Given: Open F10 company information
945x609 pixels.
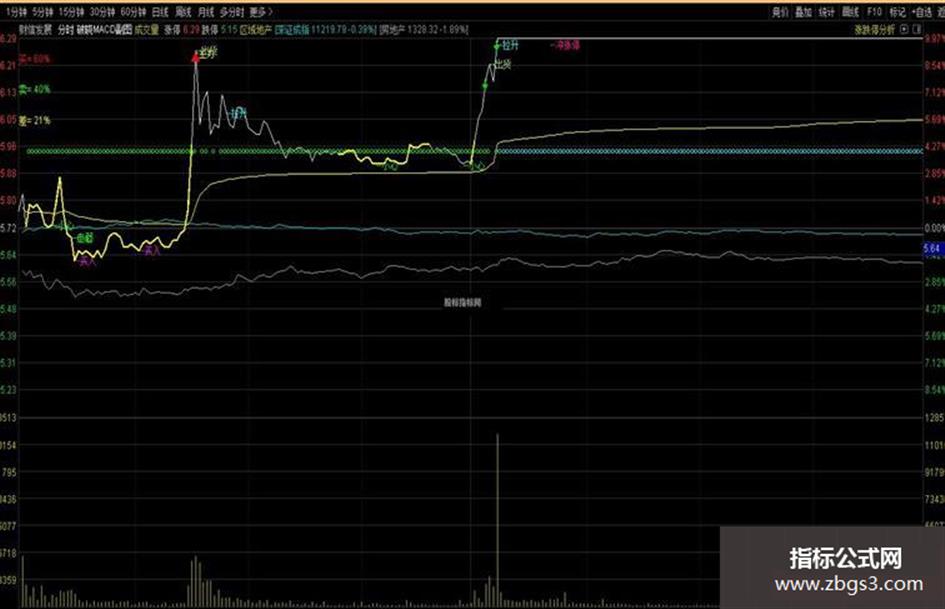Looking at the screenshot, I should [874, 12].
